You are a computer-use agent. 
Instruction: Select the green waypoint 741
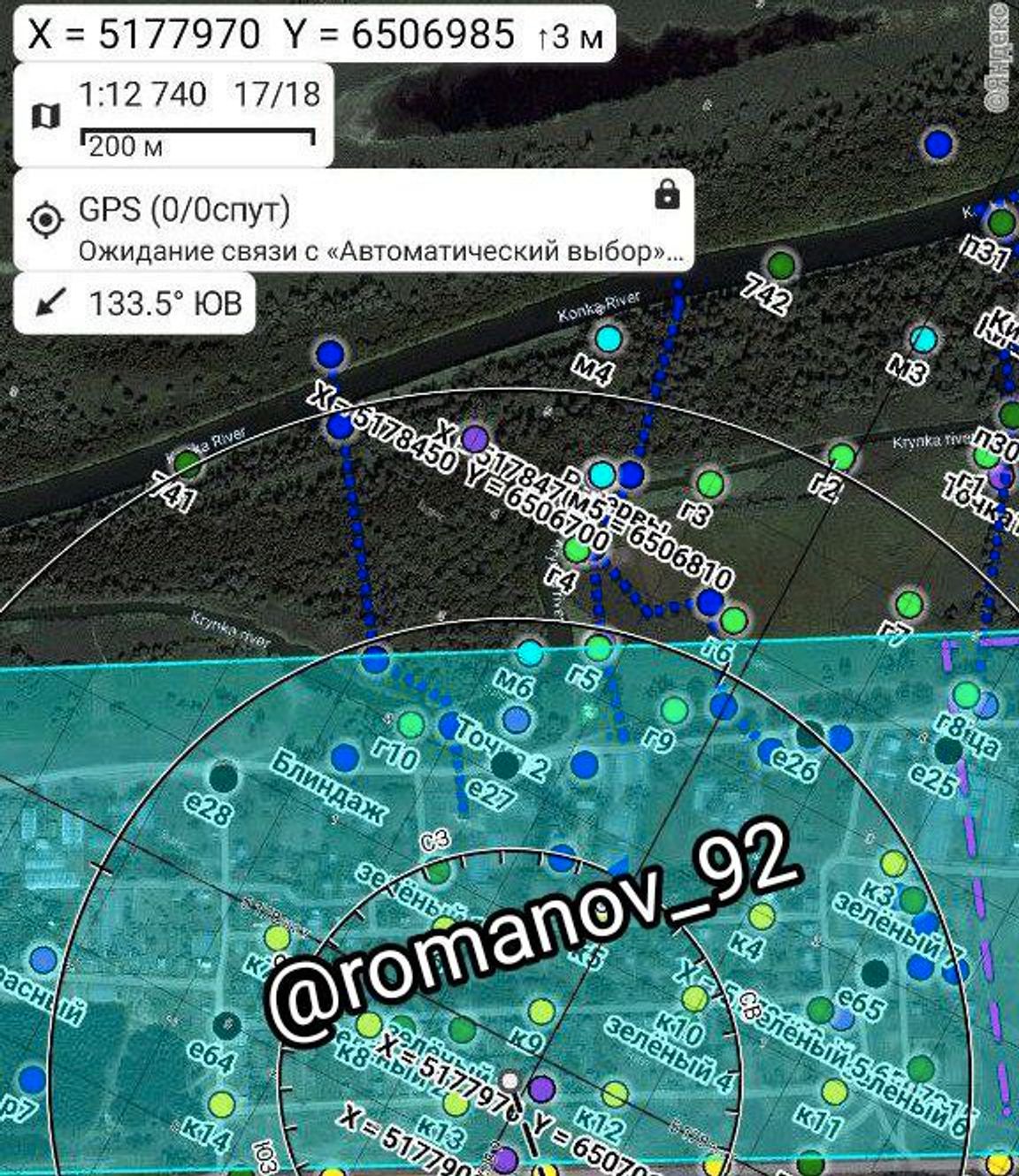click(x=186, y=462)
